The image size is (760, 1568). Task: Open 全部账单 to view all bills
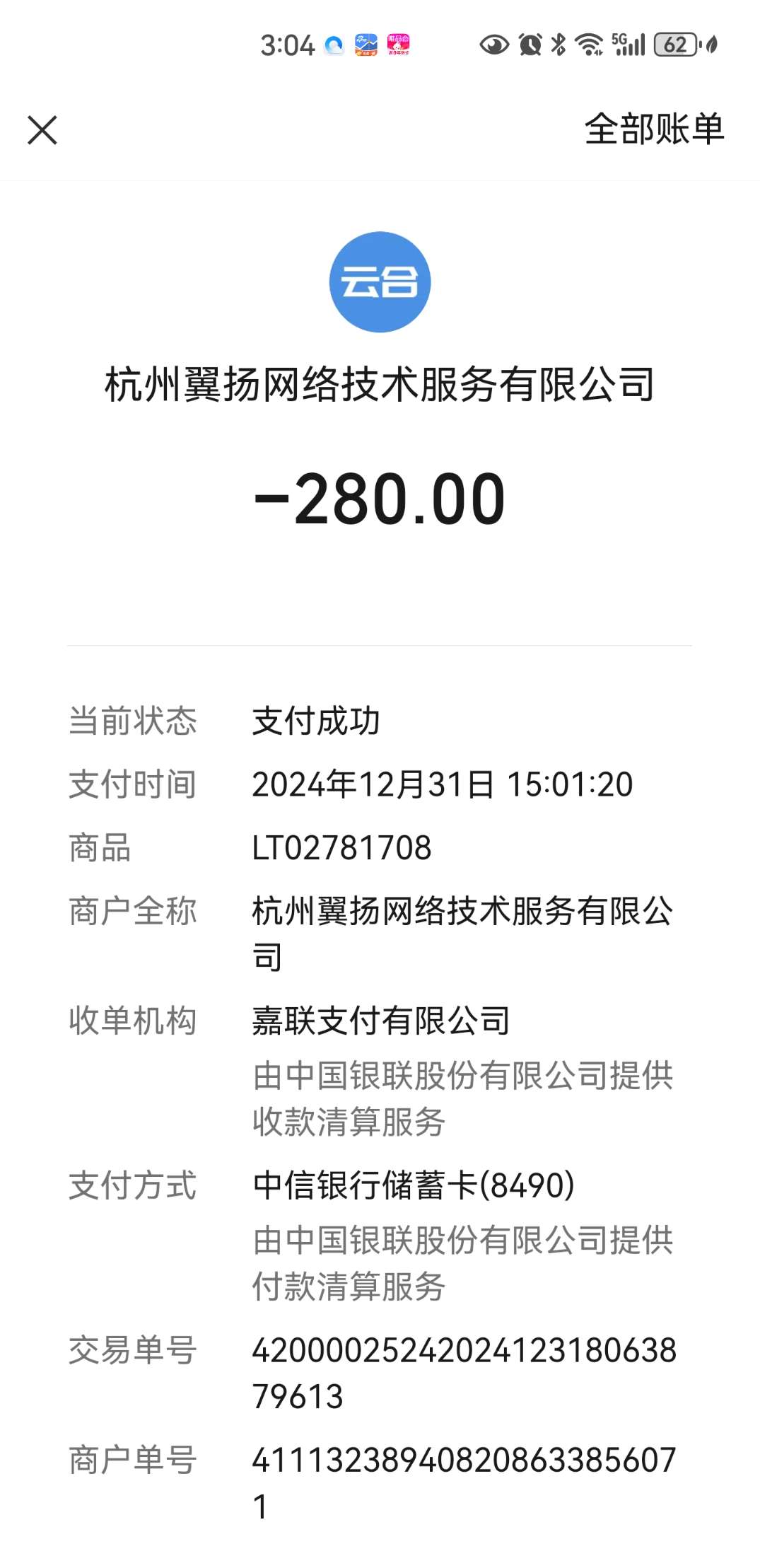click(654, 129)
